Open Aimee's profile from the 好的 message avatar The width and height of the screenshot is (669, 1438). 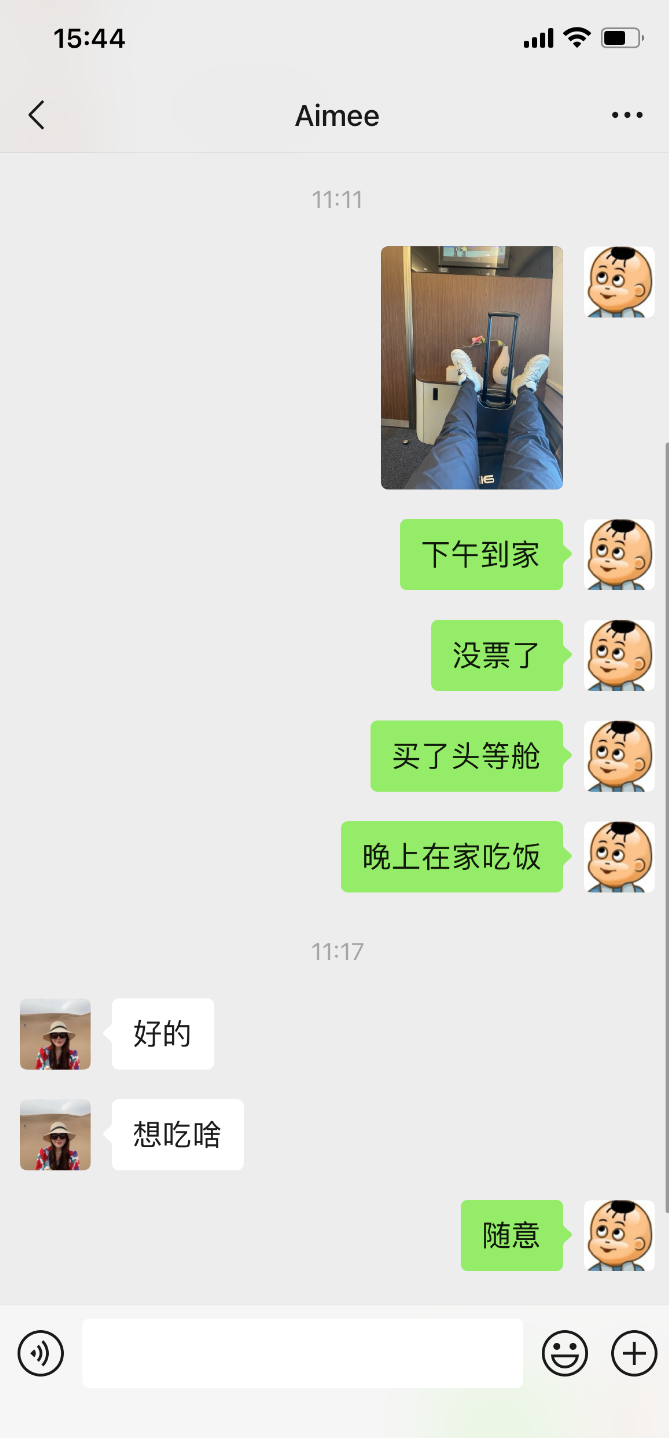[56, 1034]
